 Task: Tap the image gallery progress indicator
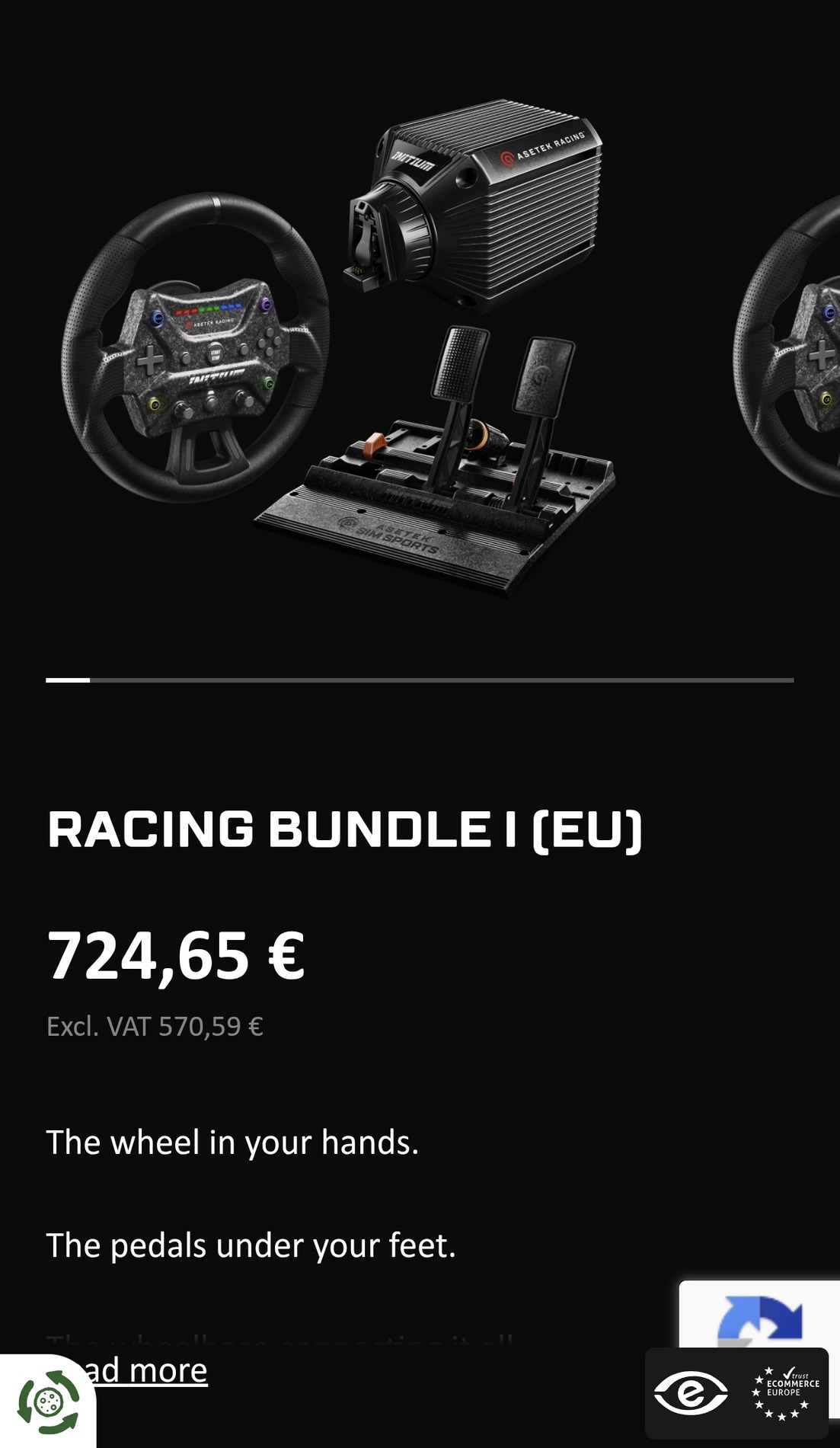click(420, 679)
